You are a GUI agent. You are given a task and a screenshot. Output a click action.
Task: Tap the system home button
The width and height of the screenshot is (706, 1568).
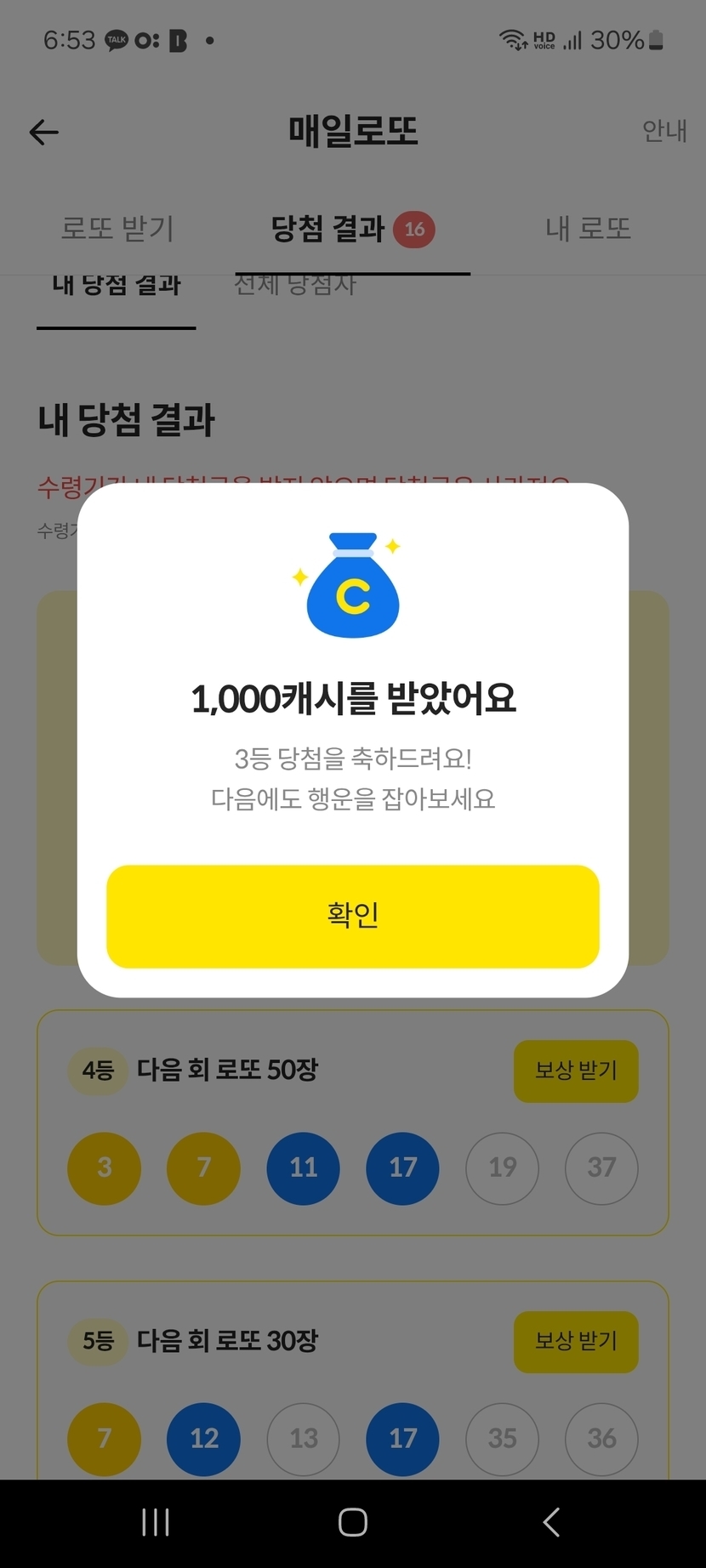353,1522
